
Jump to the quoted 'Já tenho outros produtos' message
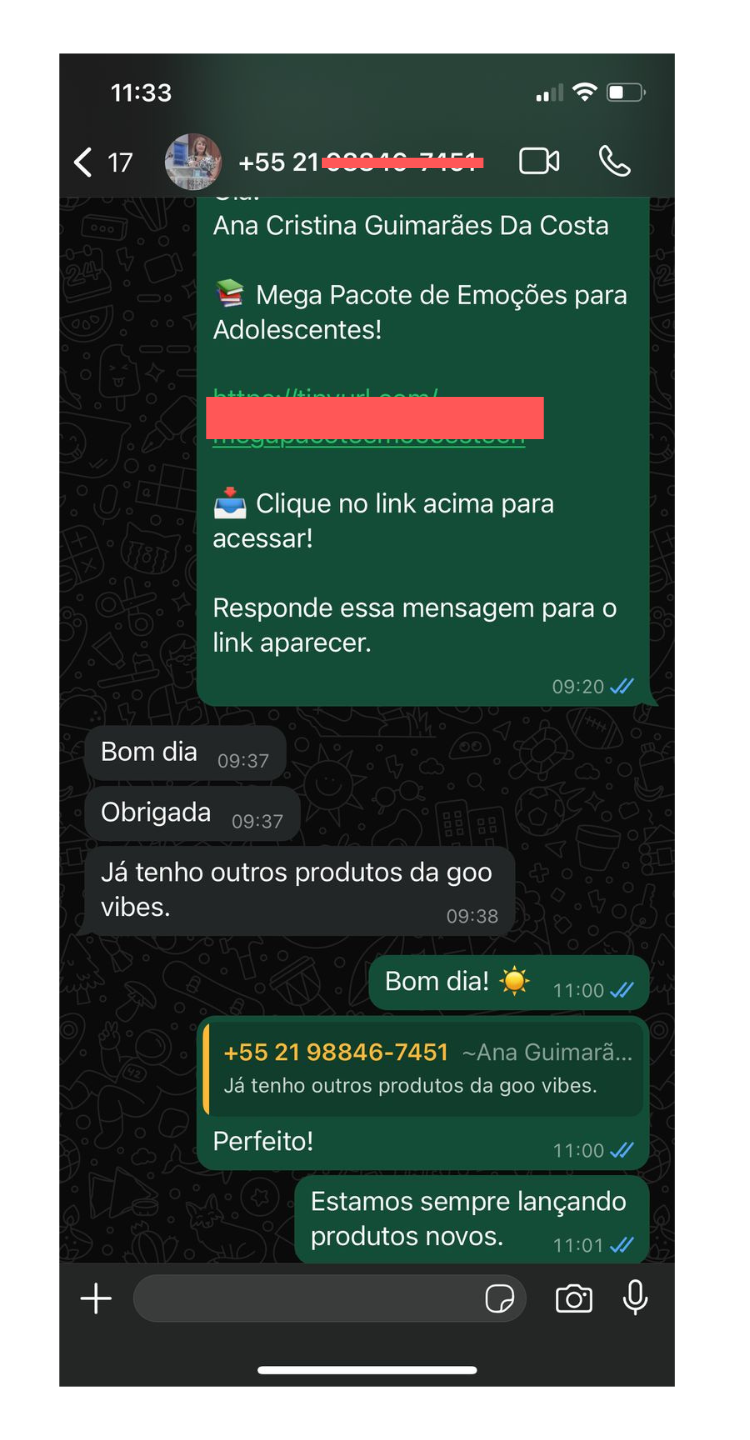click(422, 1068)
